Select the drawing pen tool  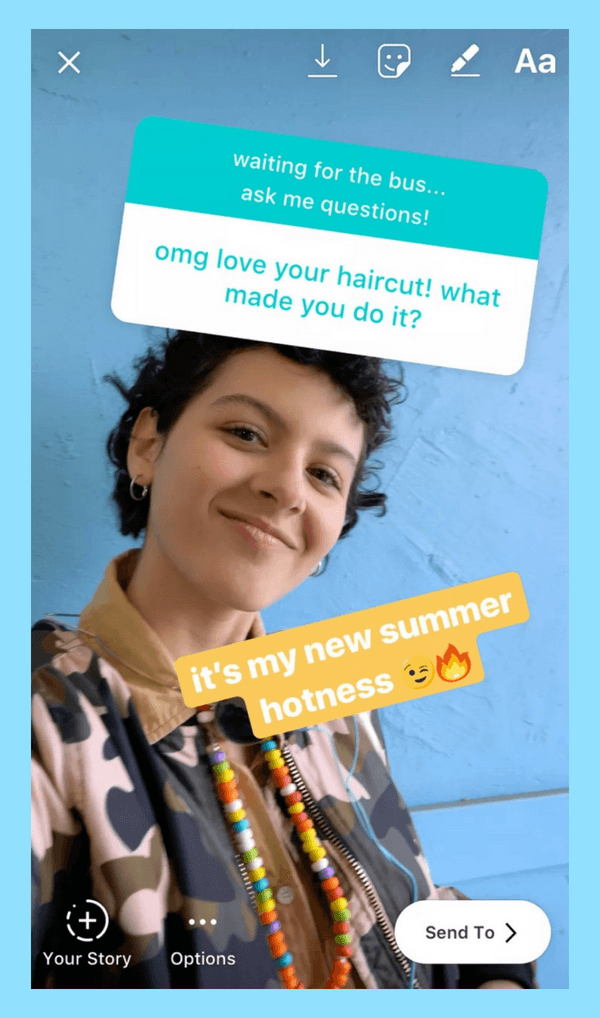(x=465, y=62)
